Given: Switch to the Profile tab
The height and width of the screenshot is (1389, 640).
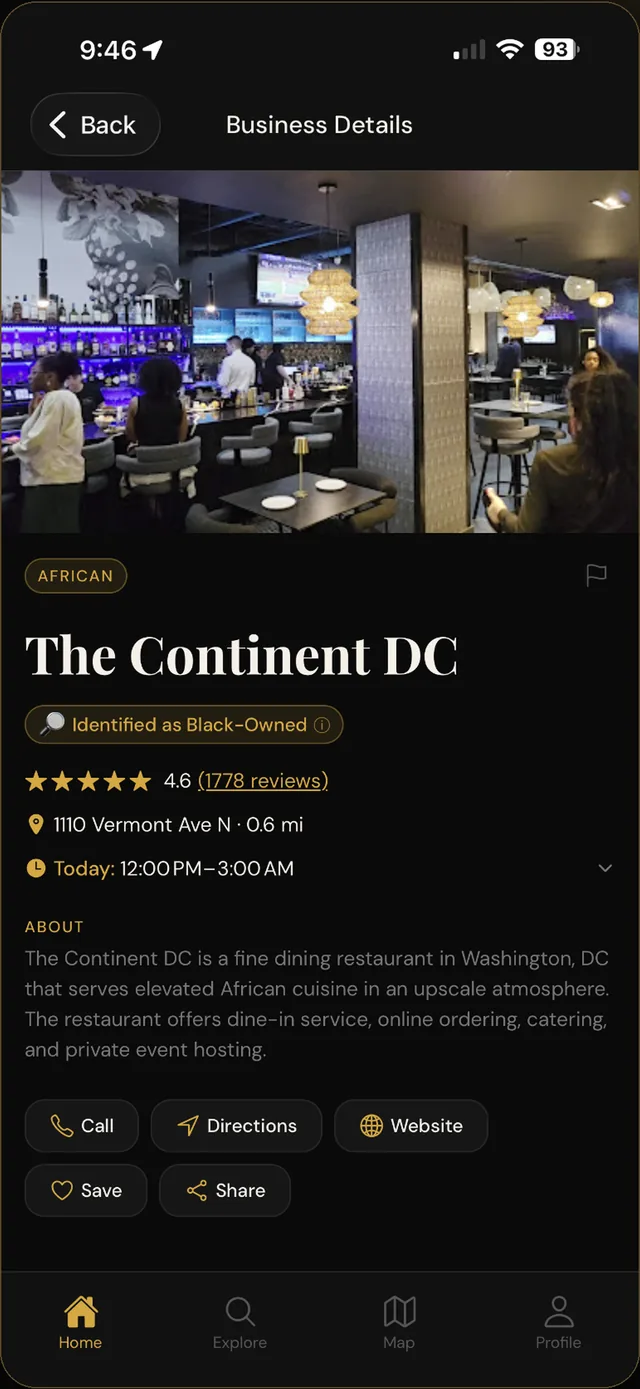Looking at the screenshot, I should [x=558, y=1323].
